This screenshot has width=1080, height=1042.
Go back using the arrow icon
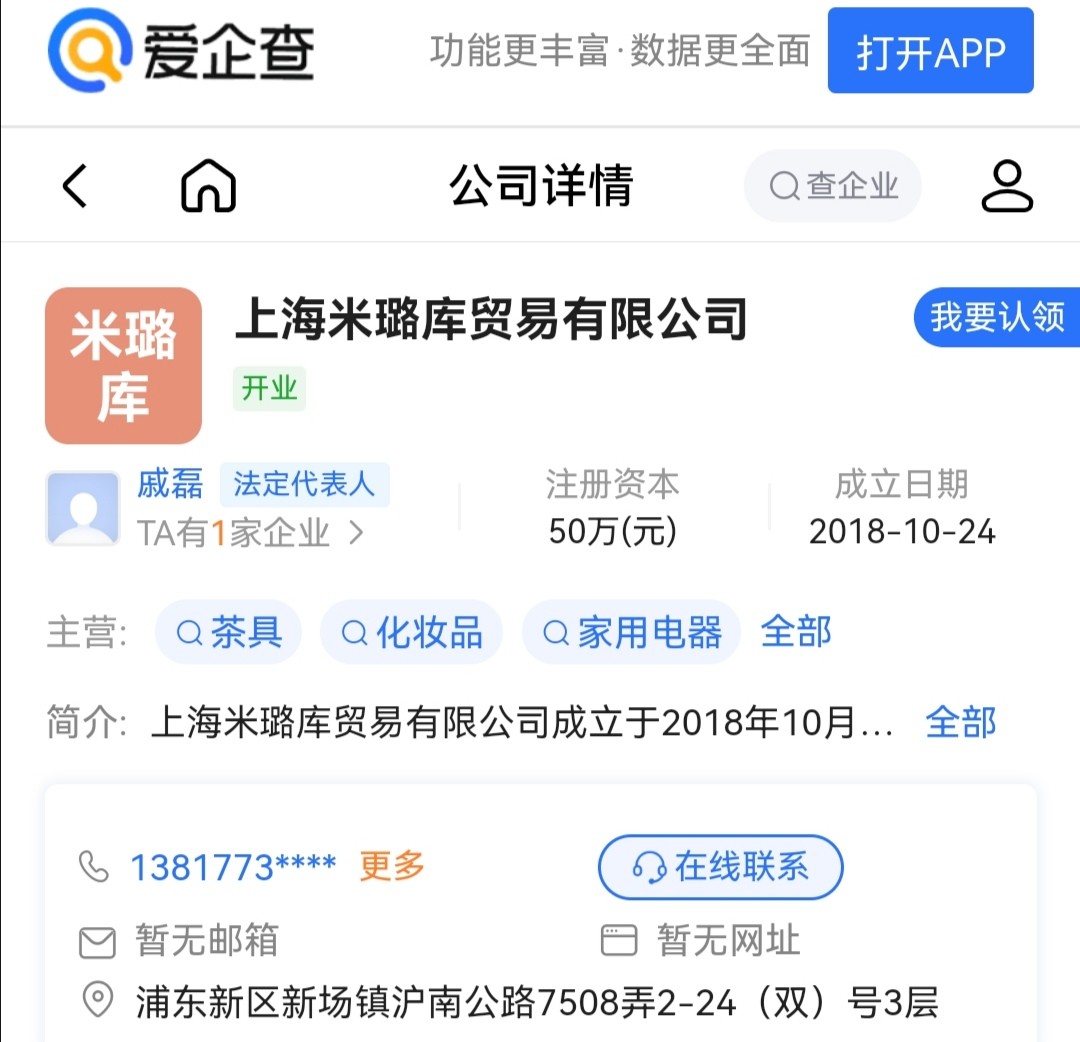[x=75, y=186]
